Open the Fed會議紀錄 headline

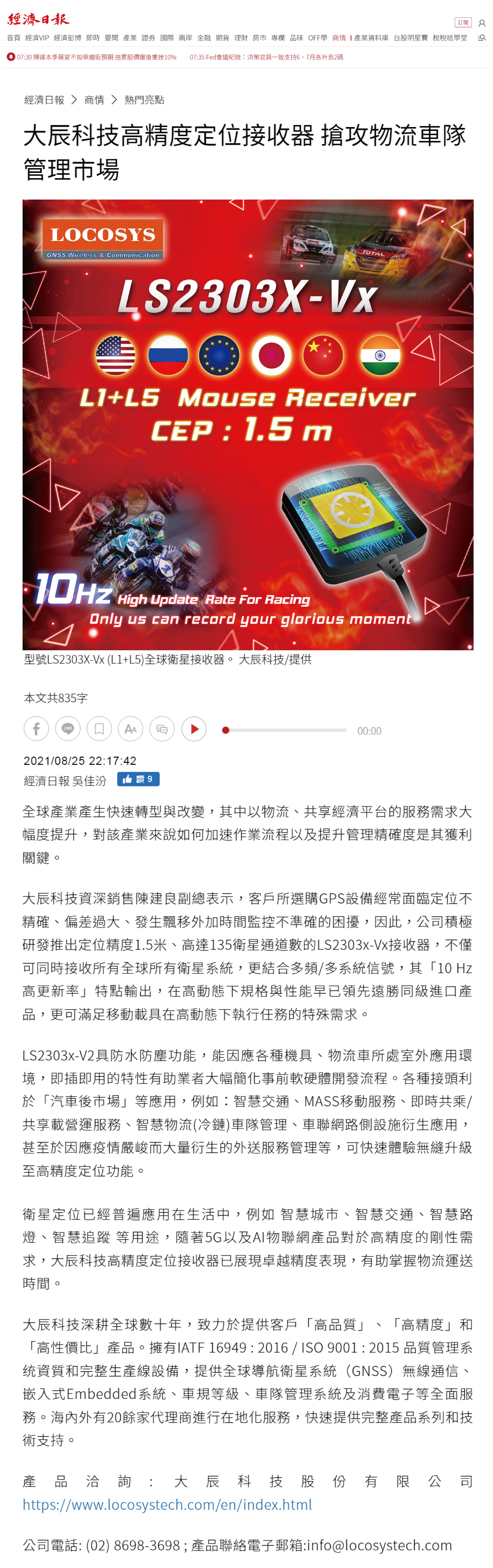(x=266, y=57)
